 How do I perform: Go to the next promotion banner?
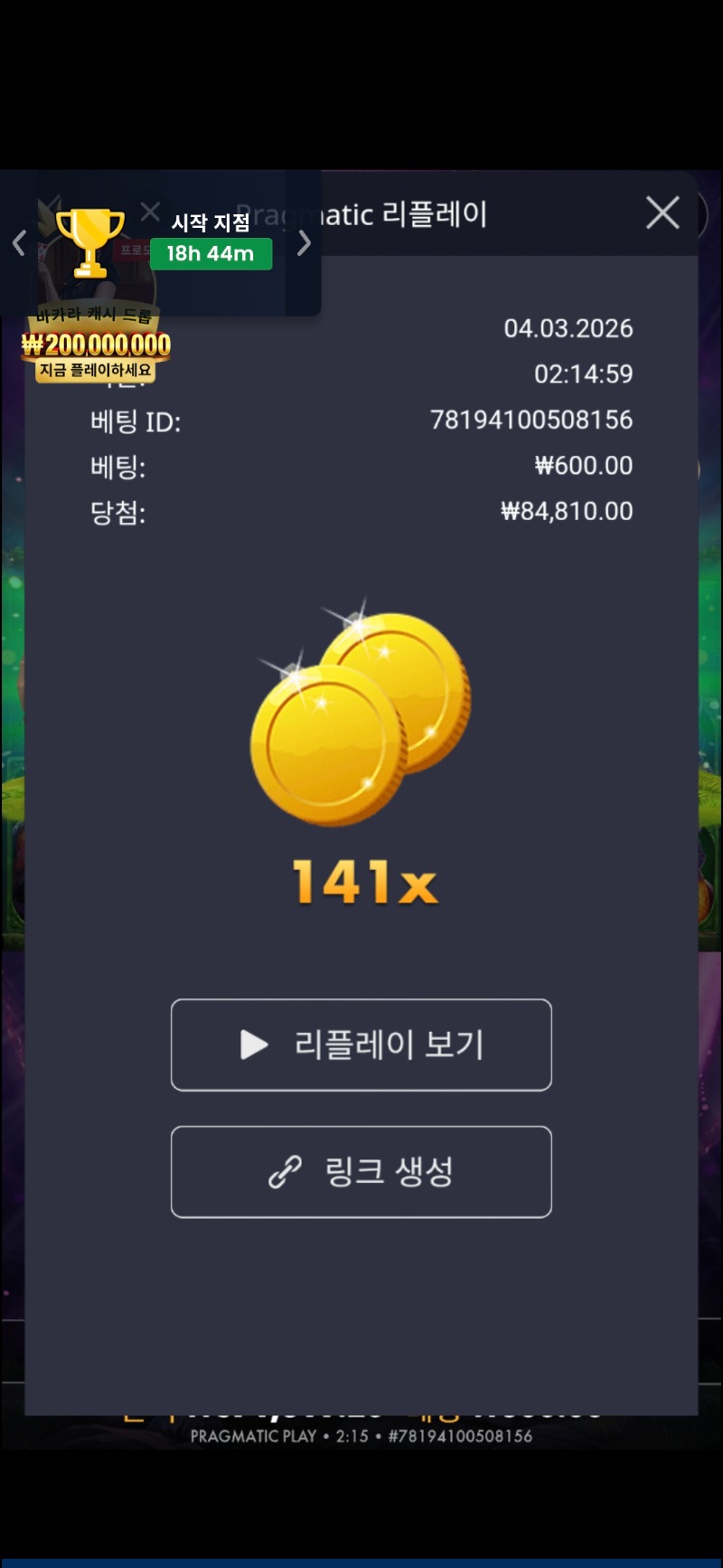pyautogui.click(x=305, y=242)
